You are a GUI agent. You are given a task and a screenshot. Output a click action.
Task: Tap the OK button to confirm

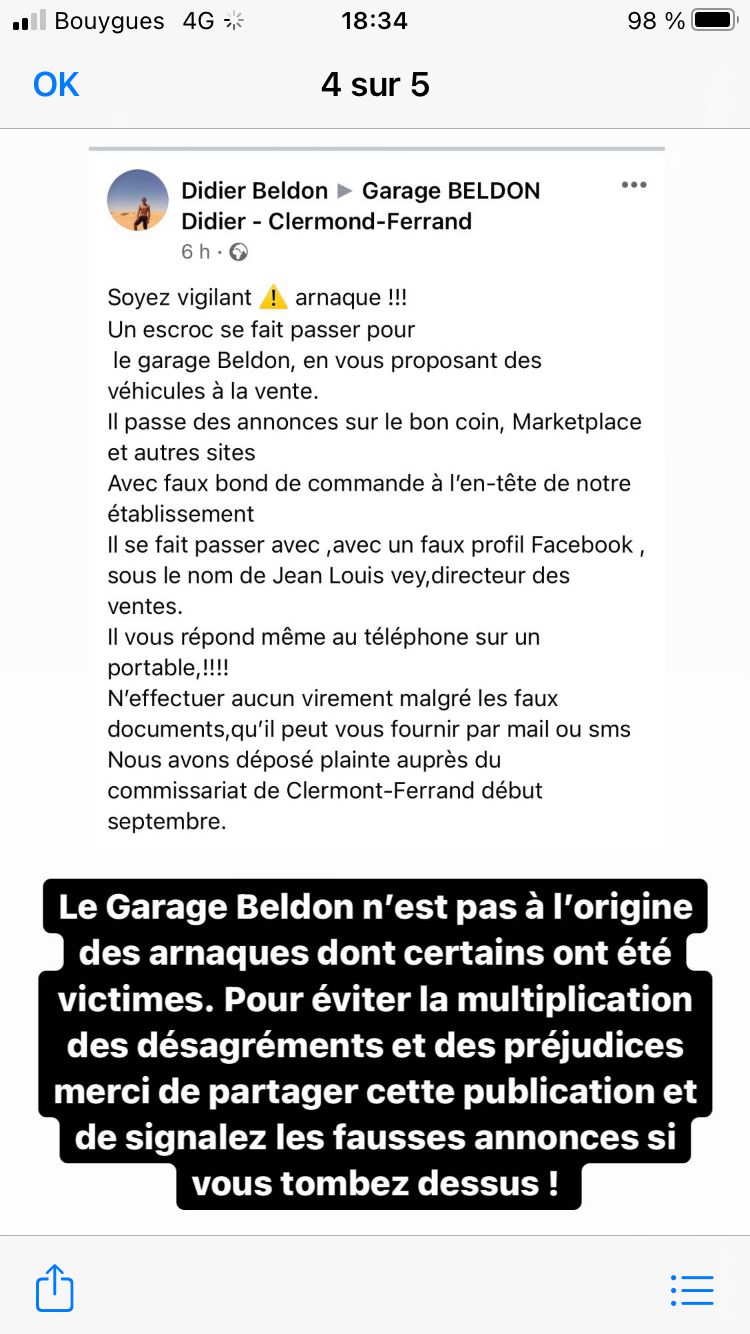coord(55,85)
